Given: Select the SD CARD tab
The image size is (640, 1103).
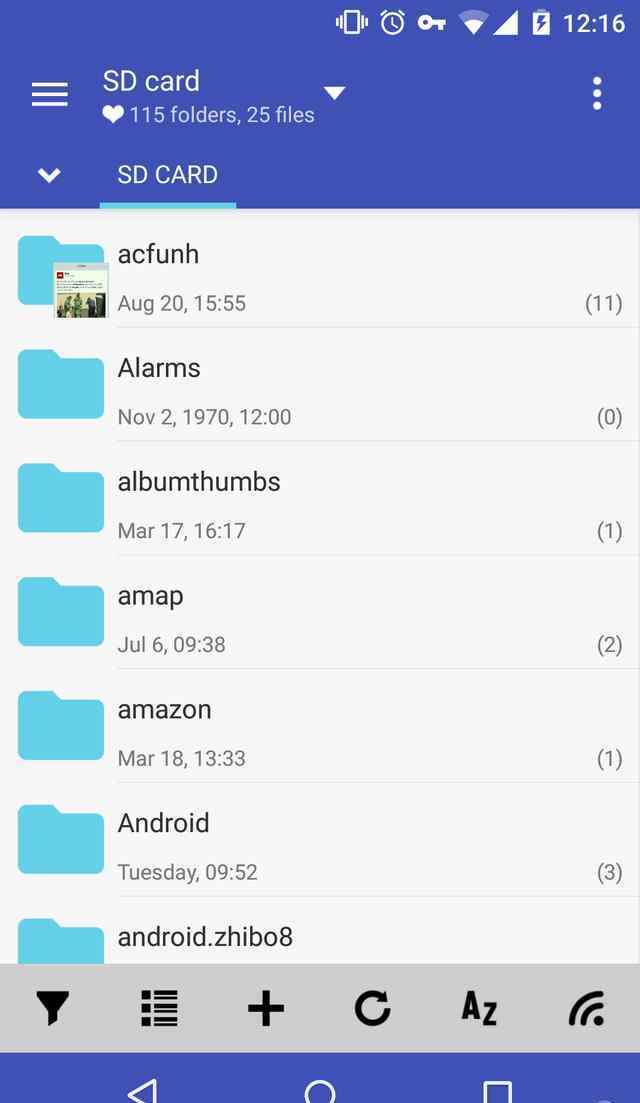Looking at the screenshot, I should point(167,175).
